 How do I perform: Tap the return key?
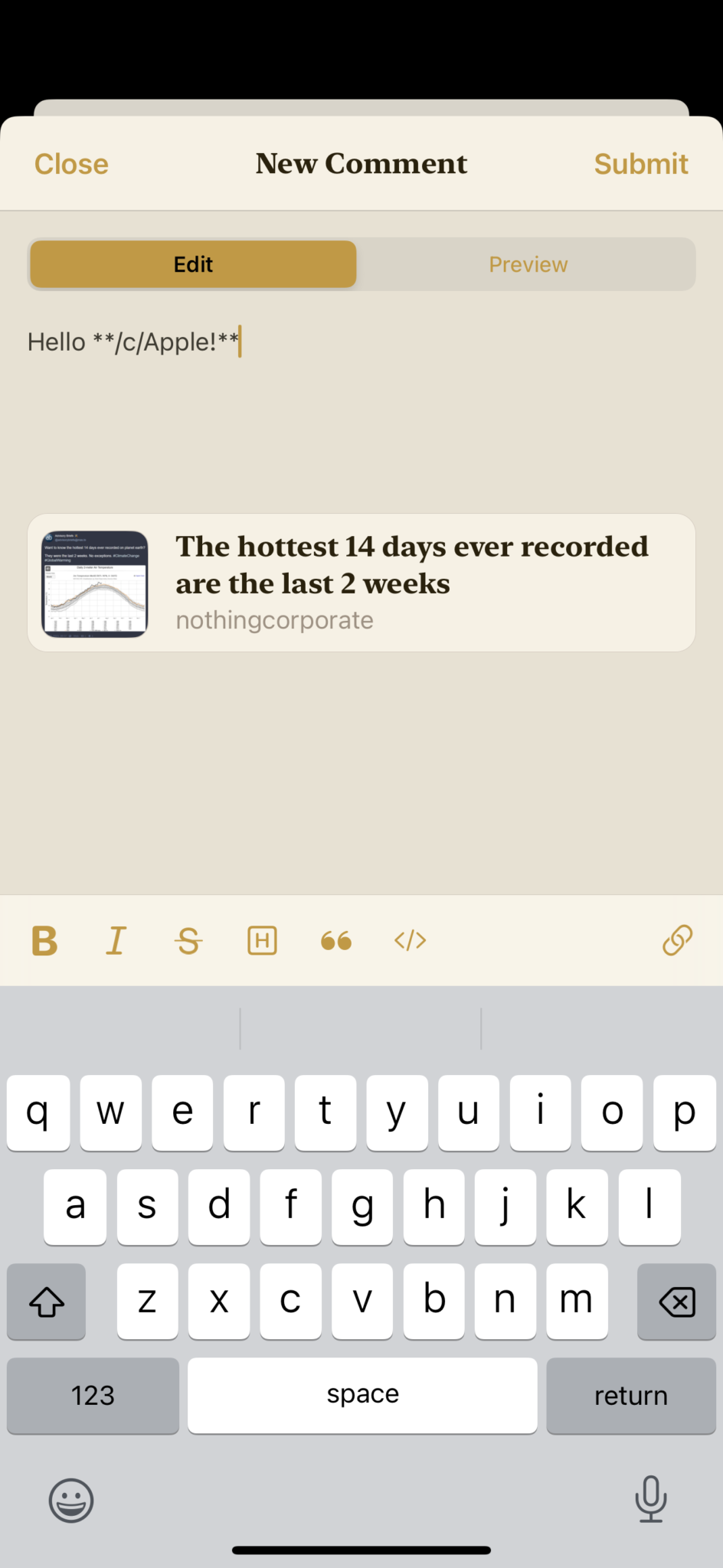tap(630, 1395)
